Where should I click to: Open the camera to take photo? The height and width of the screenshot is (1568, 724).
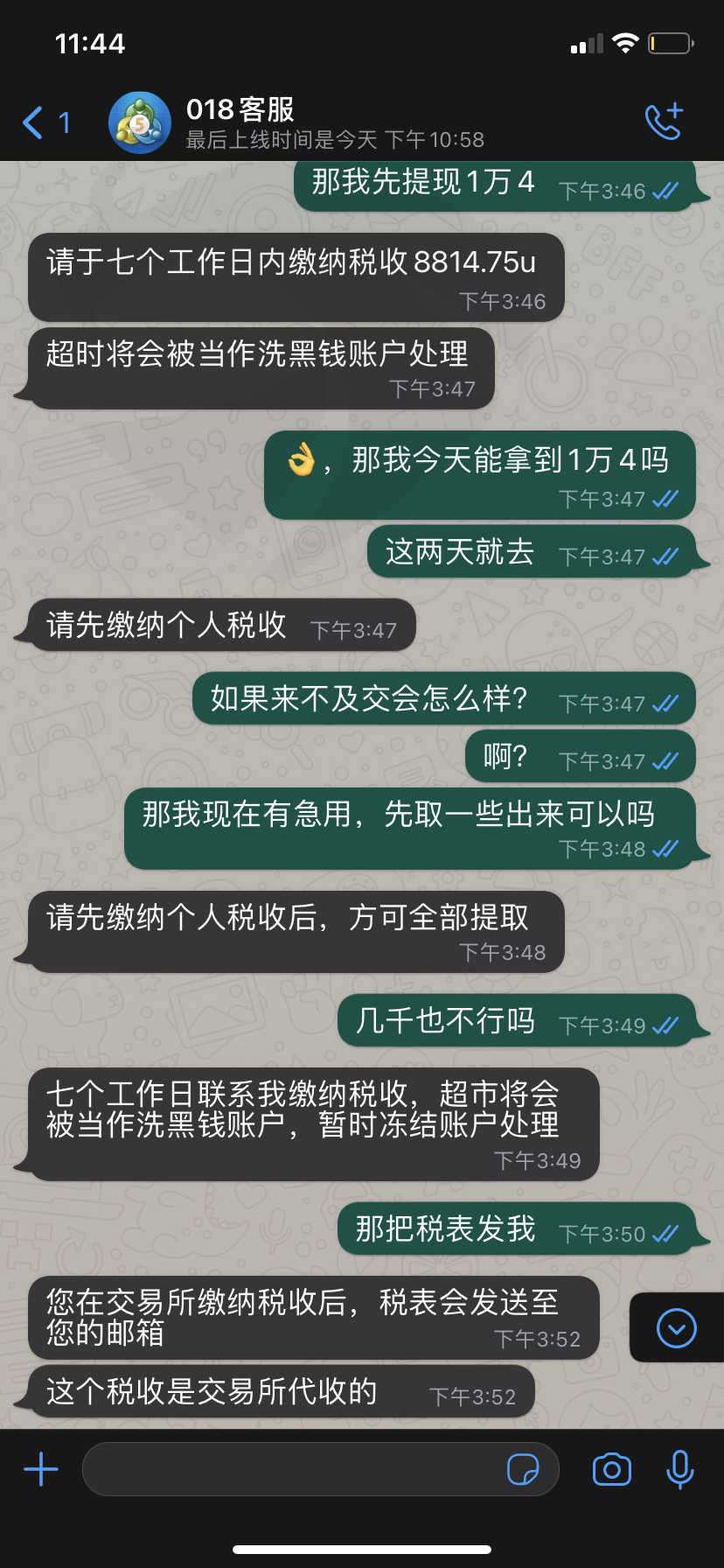point(612,1469)
